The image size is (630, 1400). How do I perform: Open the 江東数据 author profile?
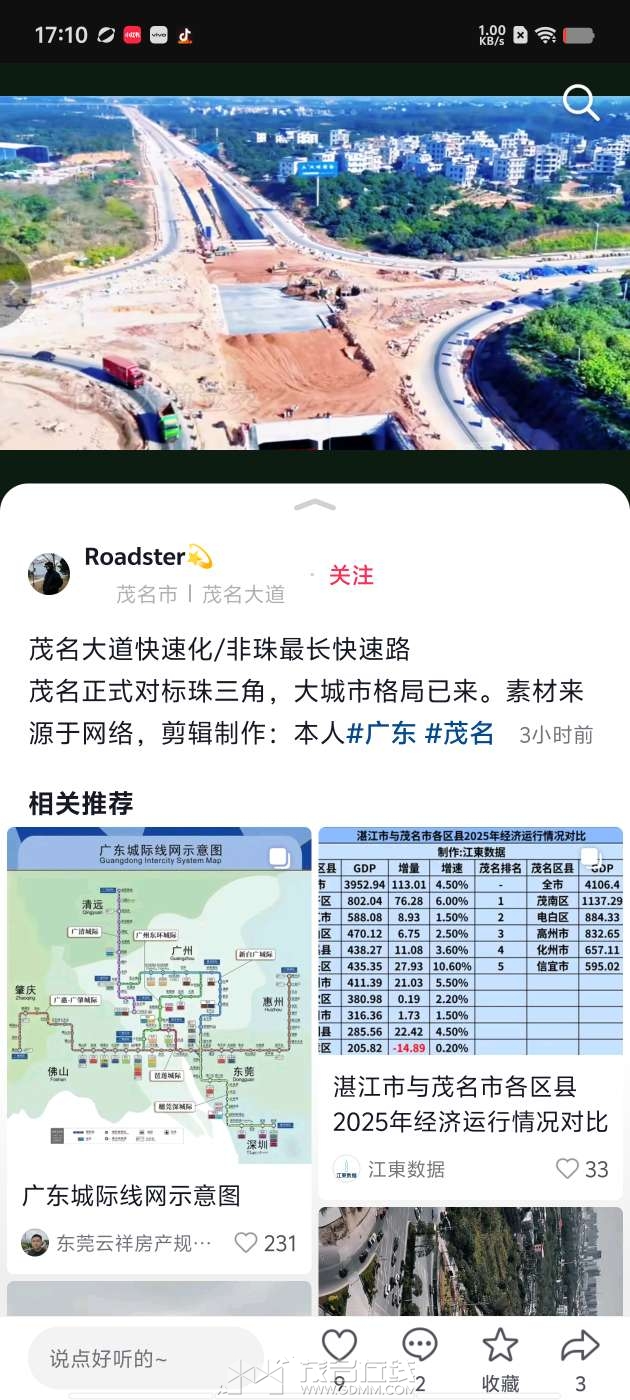[x=405, y=1168]
